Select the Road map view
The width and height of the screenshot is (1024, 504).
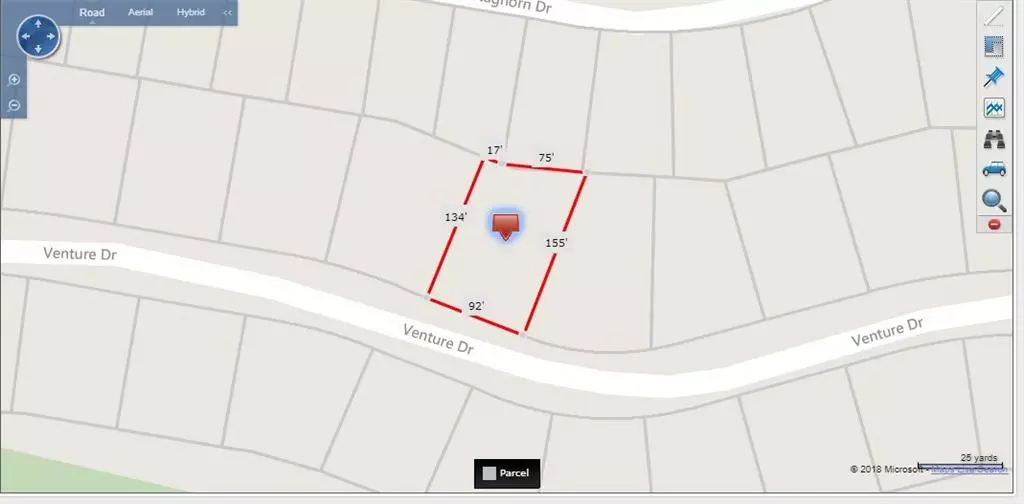(92, 12)
